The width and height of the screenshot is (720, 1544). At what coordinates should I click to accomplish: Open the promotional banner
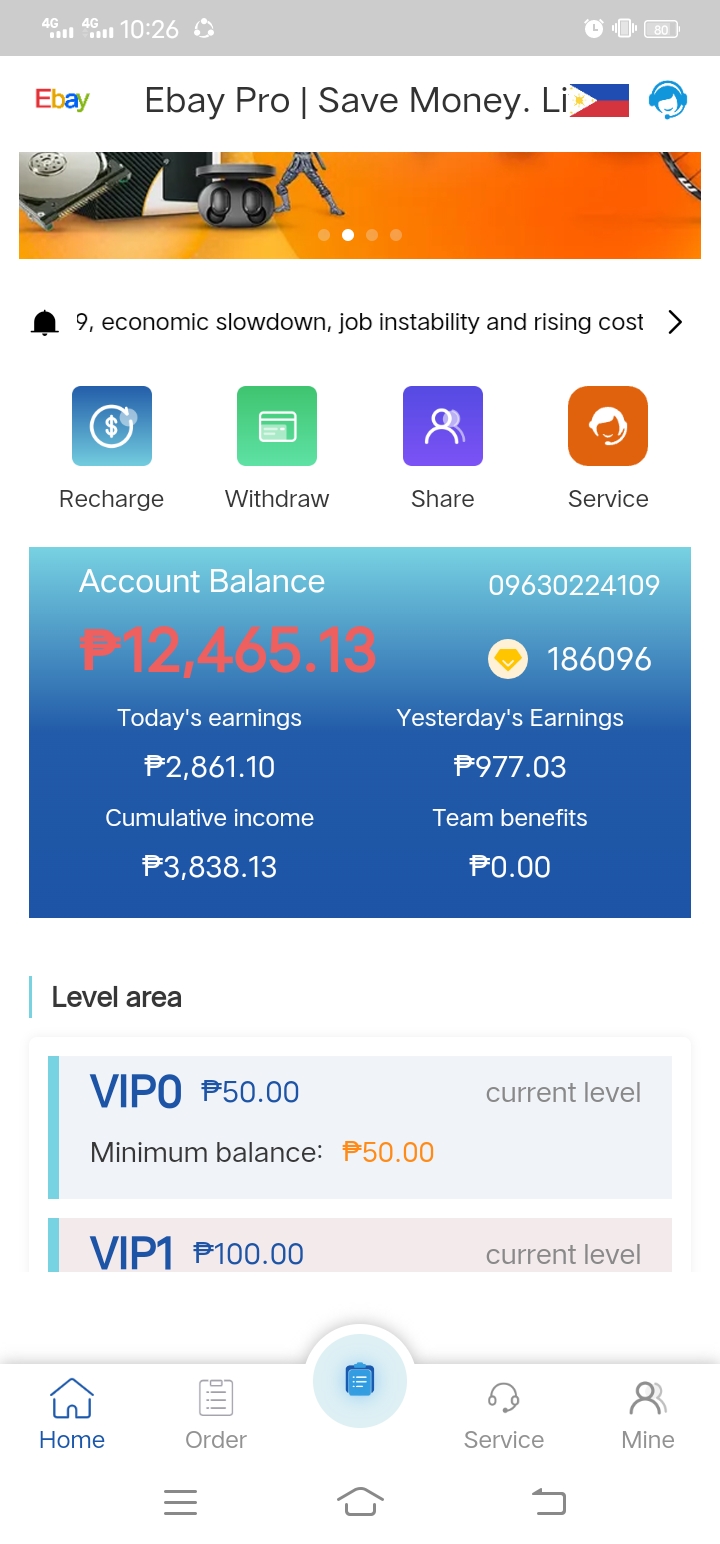point(360,205)
